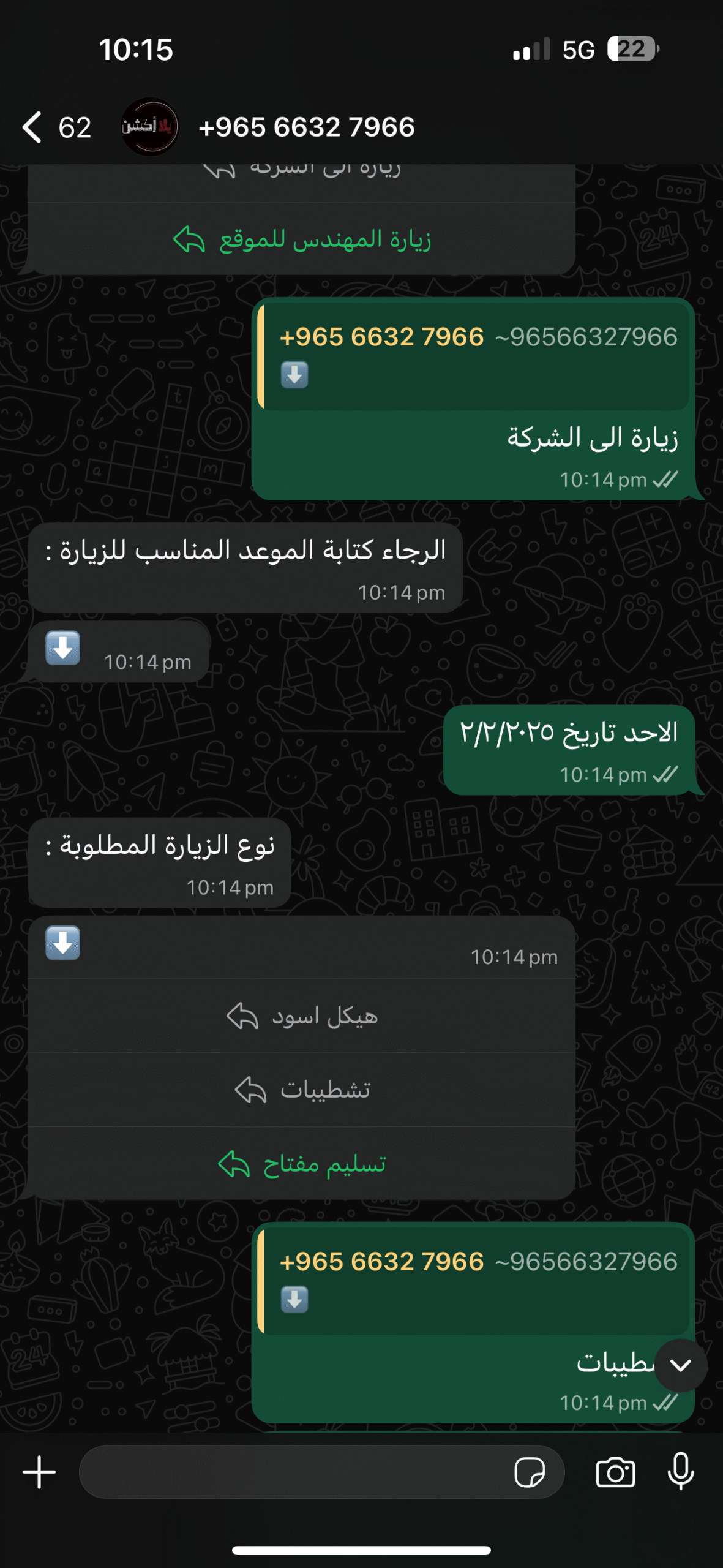The width and height of the screenshot is (723, 1568).
Task: Choose the تشطيبات reply button
Action: pyautogui.click(x=302, y=1090)
